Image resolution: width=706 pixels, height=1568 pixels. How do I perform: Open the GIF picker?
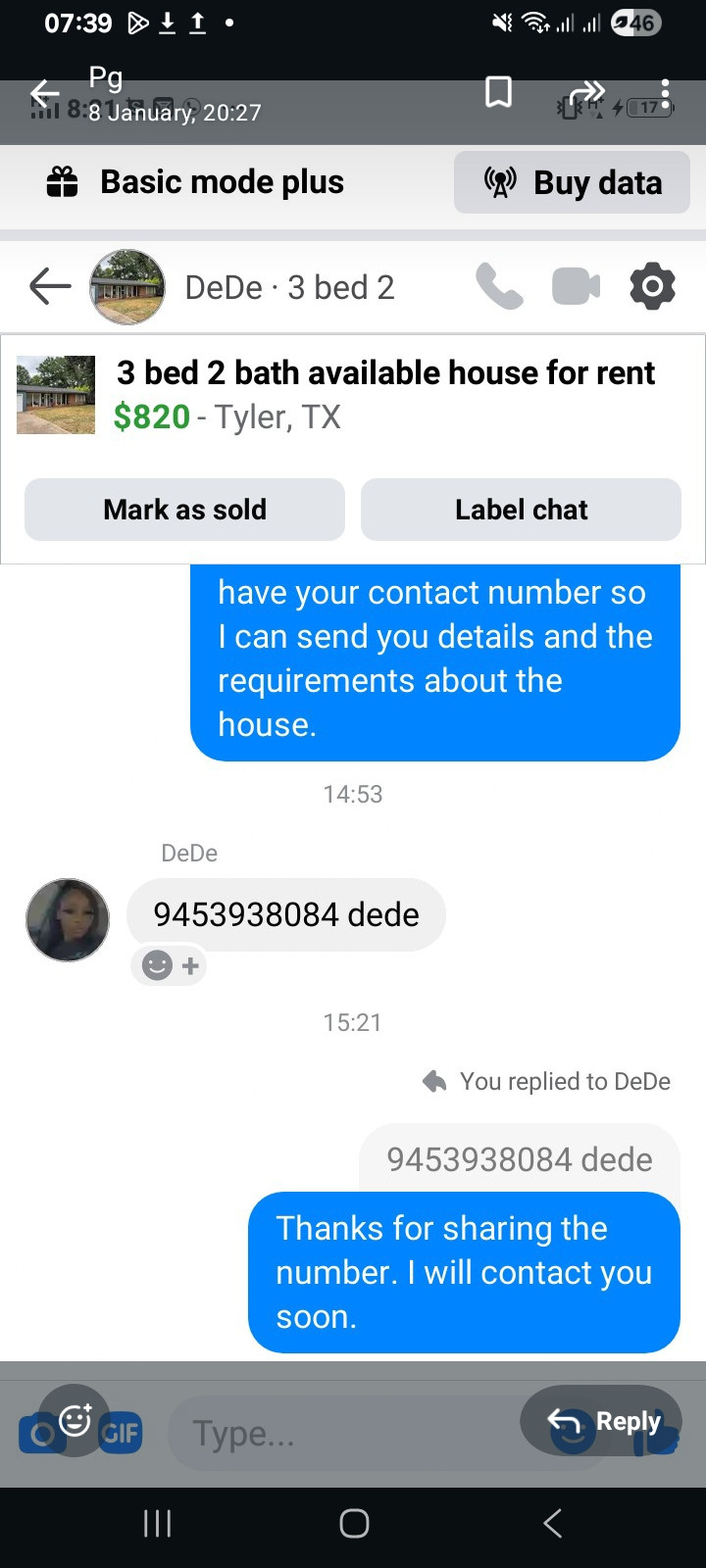click(x=121, y=1434)
